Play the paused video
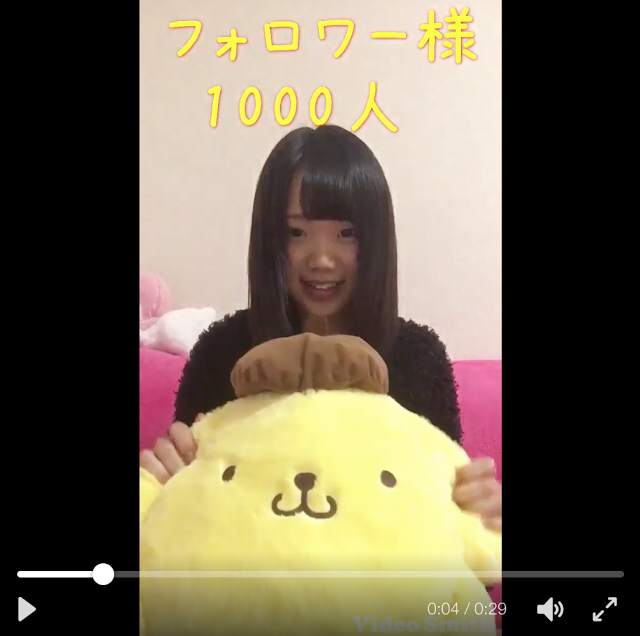The height and width of the screenshot is (636, 640). [x=27, y=608]
